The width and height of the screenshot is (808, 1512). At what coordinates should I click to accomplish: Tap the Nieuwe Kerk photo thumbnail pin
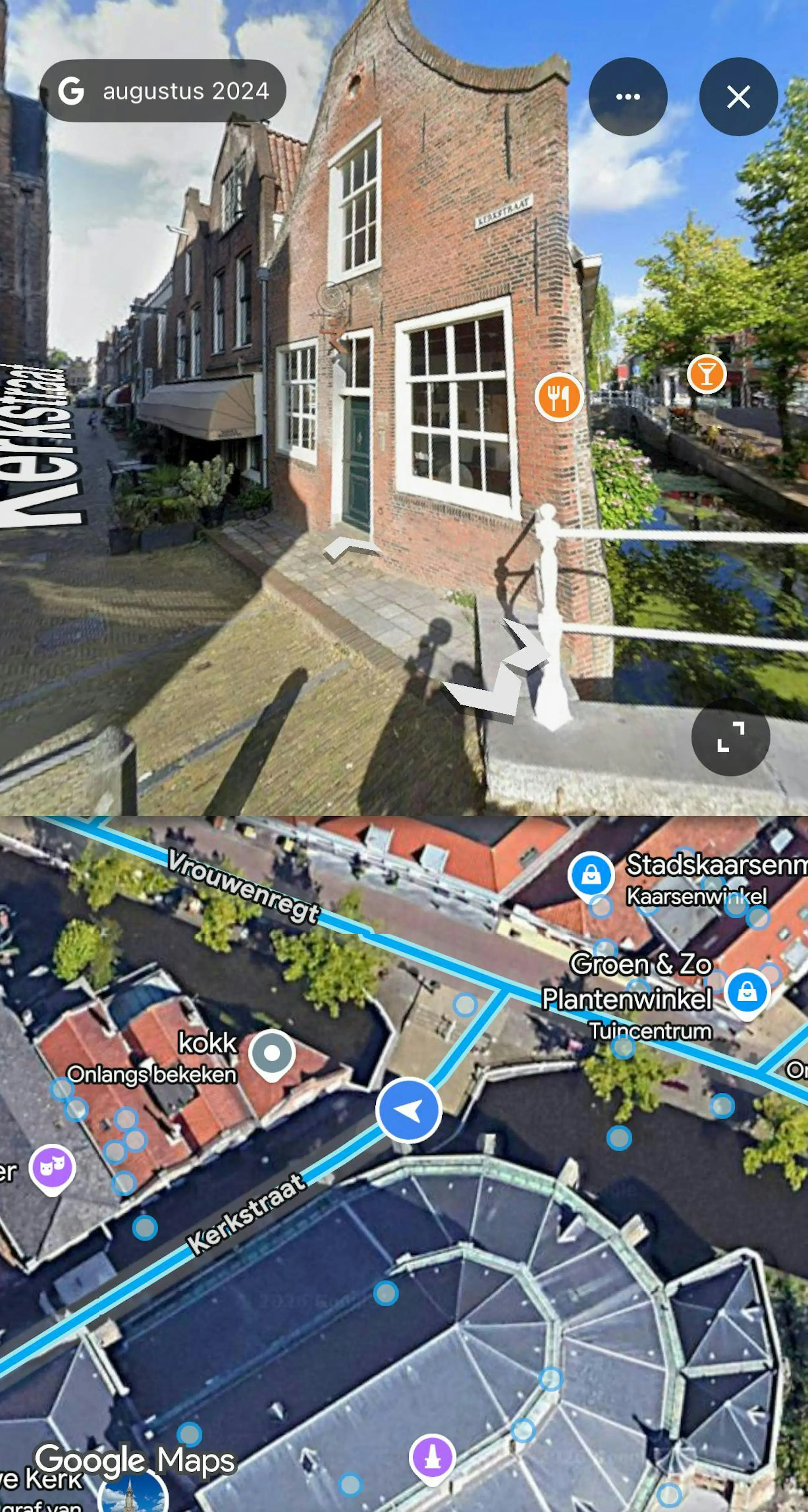pos(133,1496)
